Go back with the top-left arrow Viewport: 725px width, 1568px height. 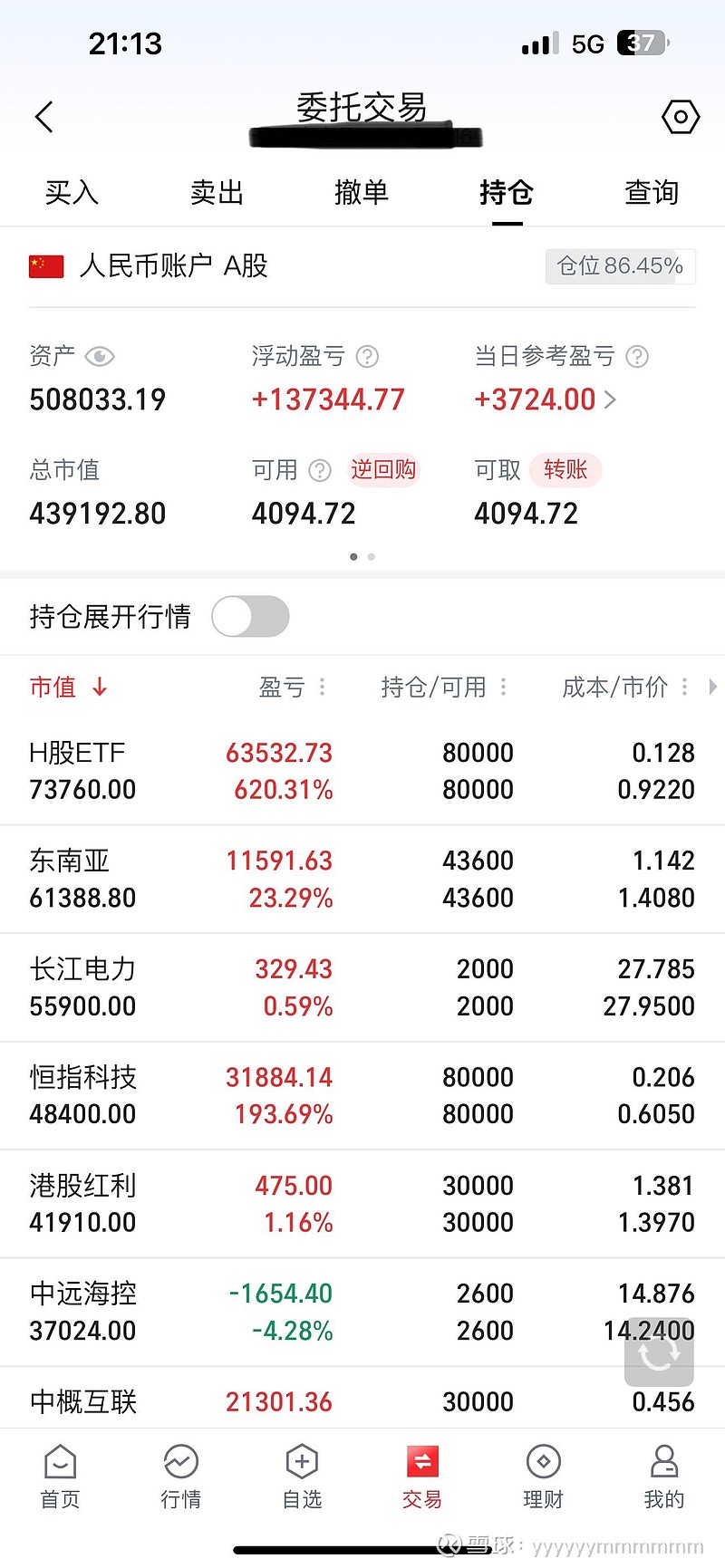click(x=44, y=116)
